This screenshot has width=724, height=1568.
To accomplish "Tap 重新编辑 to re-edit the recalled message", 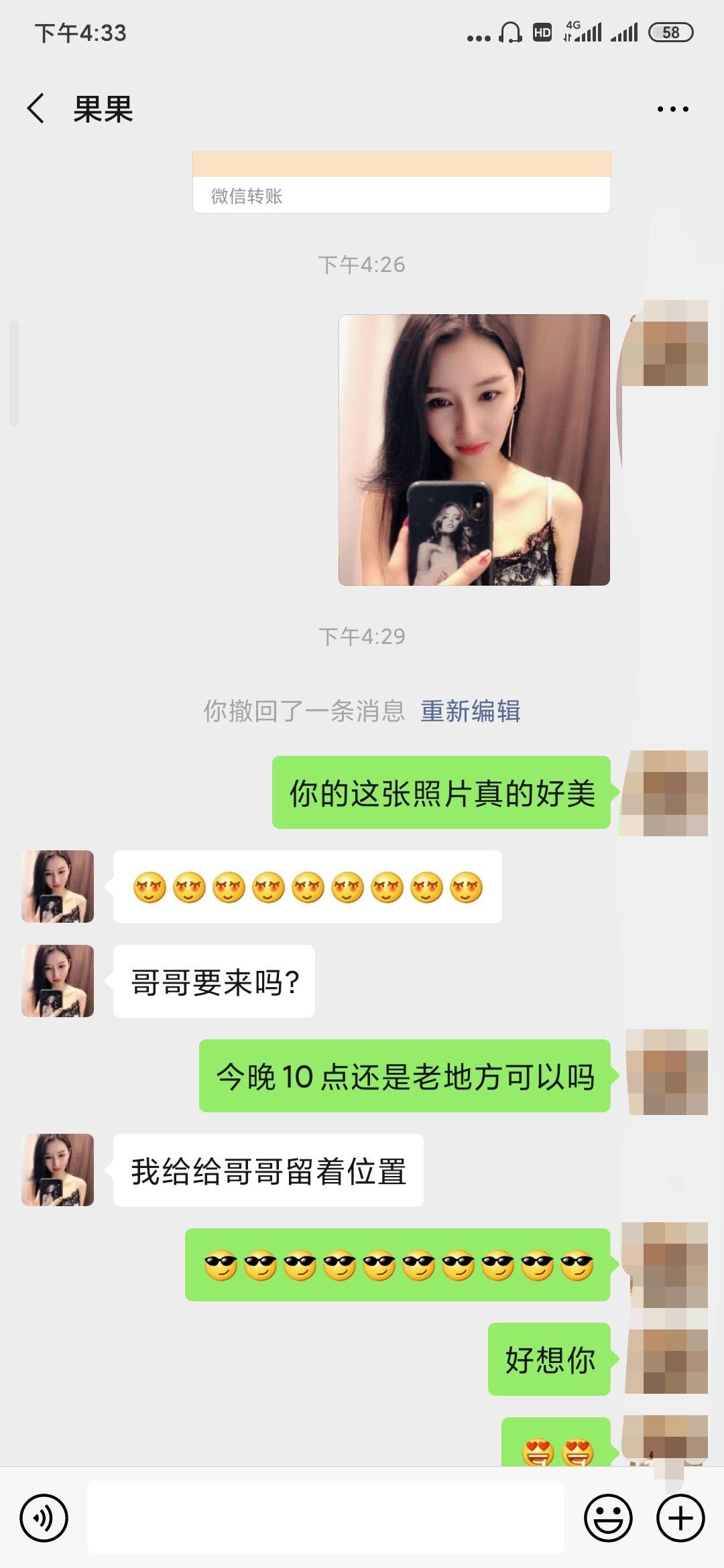I will pos(470,711).
